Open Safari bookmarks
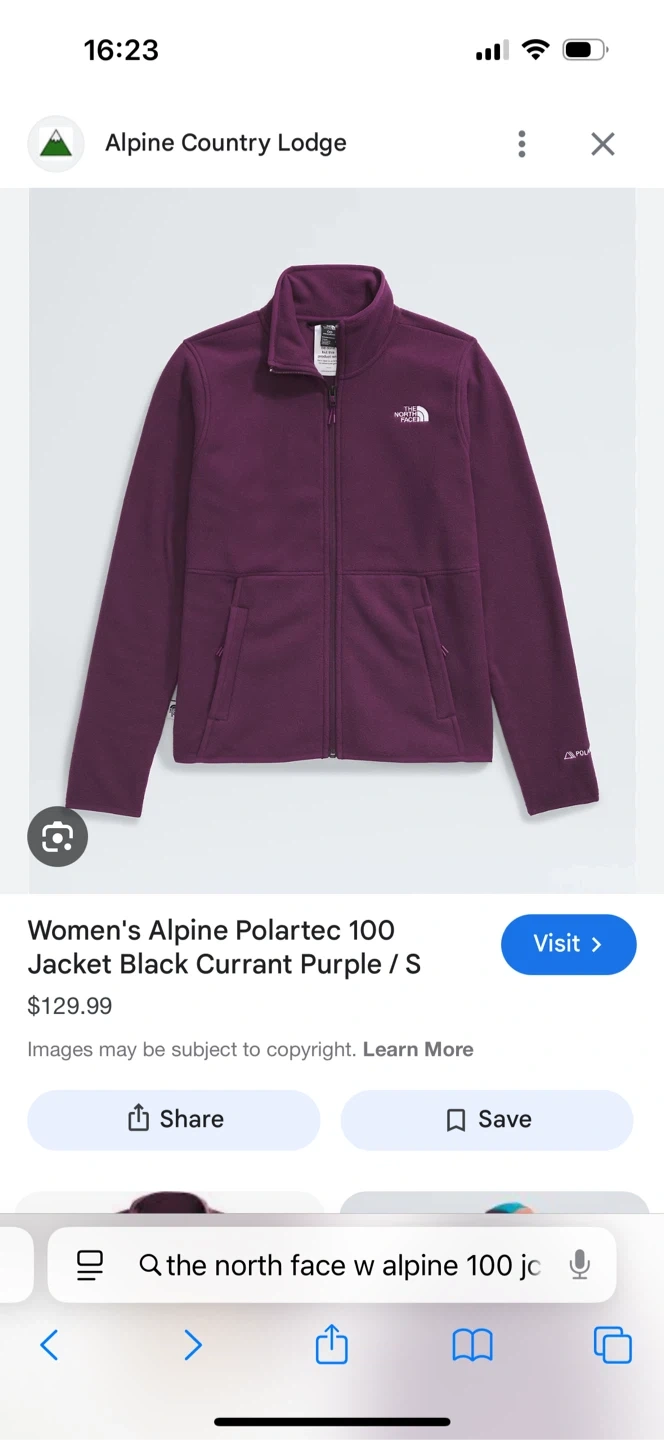664x1440 pixels. (472, 1345)
